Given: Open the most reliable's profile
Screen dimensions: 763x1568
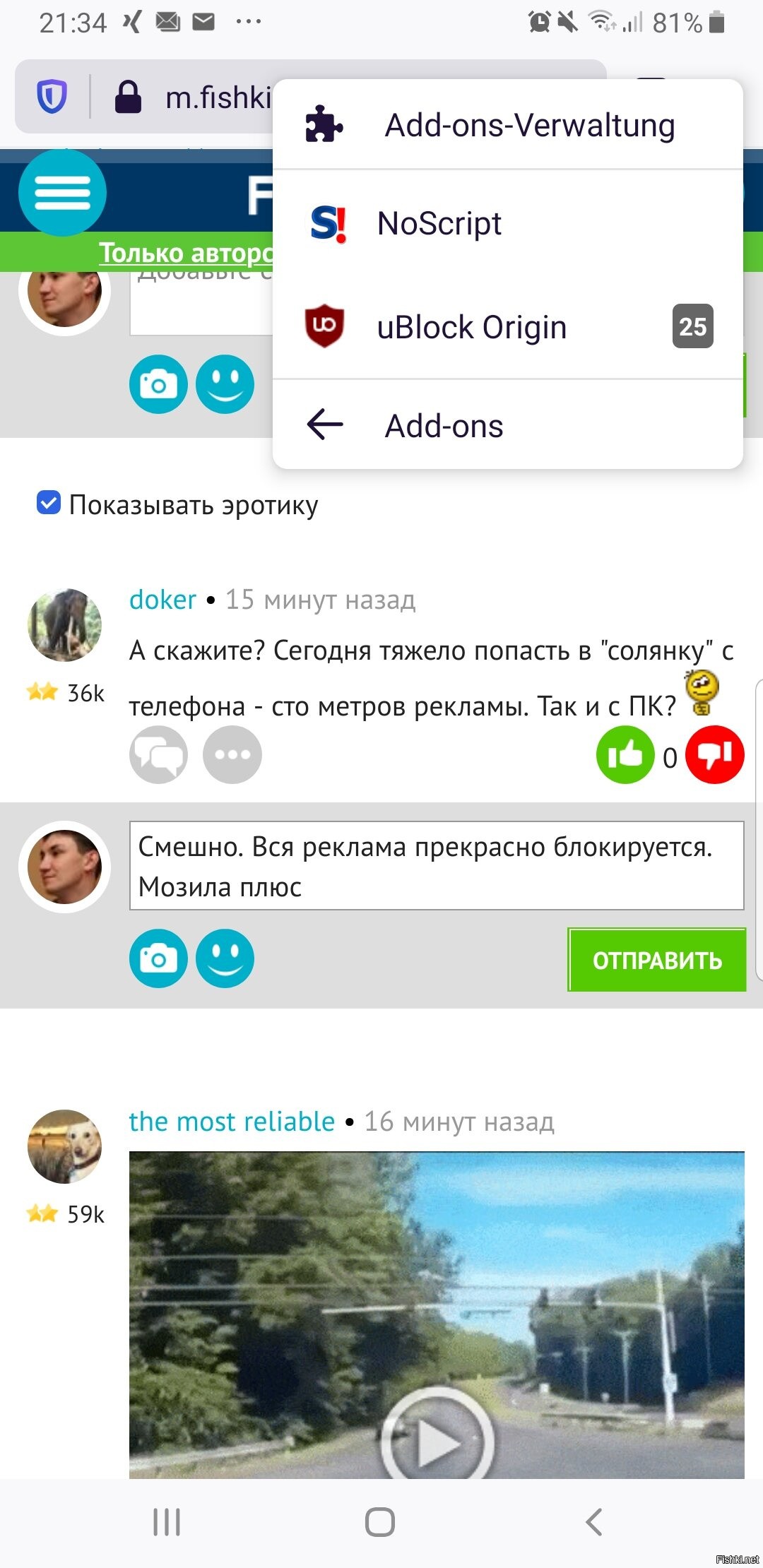Looking at the screenshot, I should click(x=232, y=1122).
